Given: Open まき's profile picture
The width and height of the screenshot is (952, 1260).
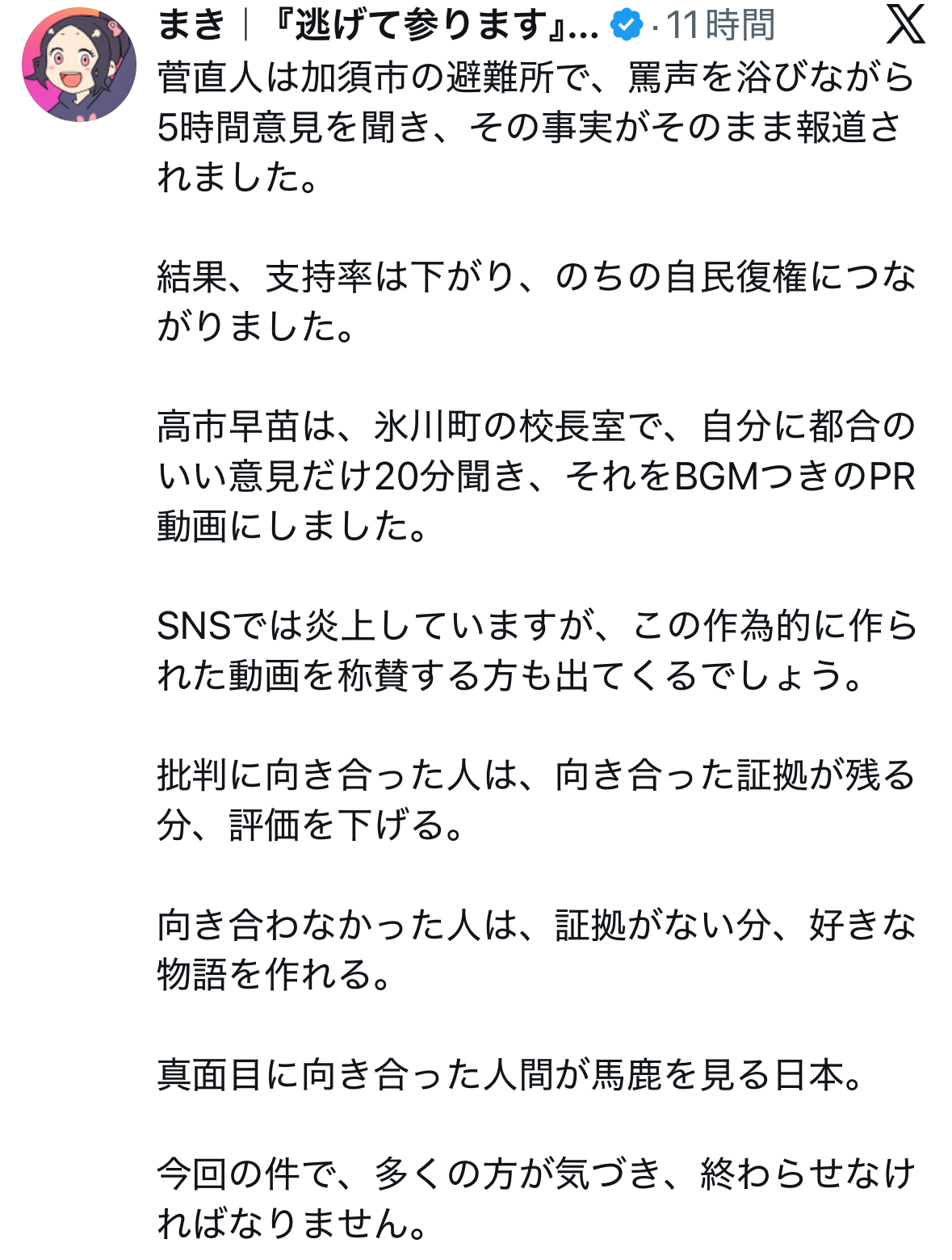Looking at the screenshot, I should point(79,65).
